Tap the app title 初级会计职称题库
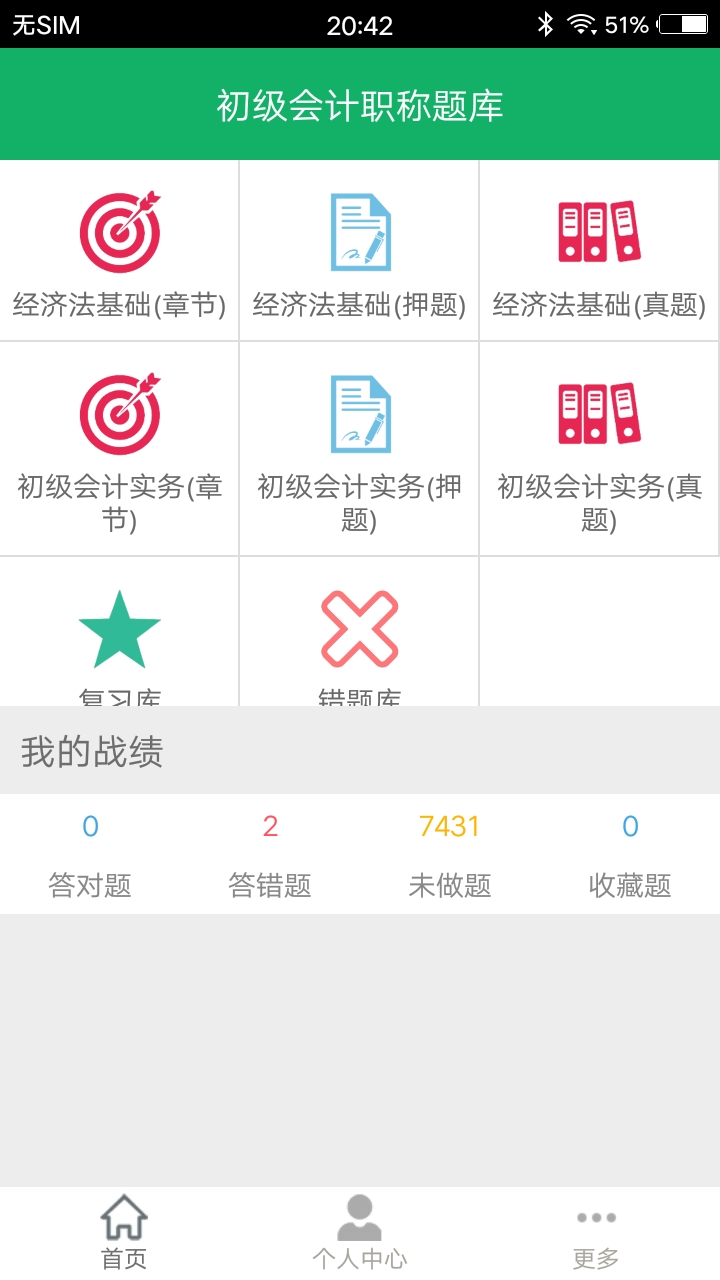The image size is (720, 1280). [359, 103]
